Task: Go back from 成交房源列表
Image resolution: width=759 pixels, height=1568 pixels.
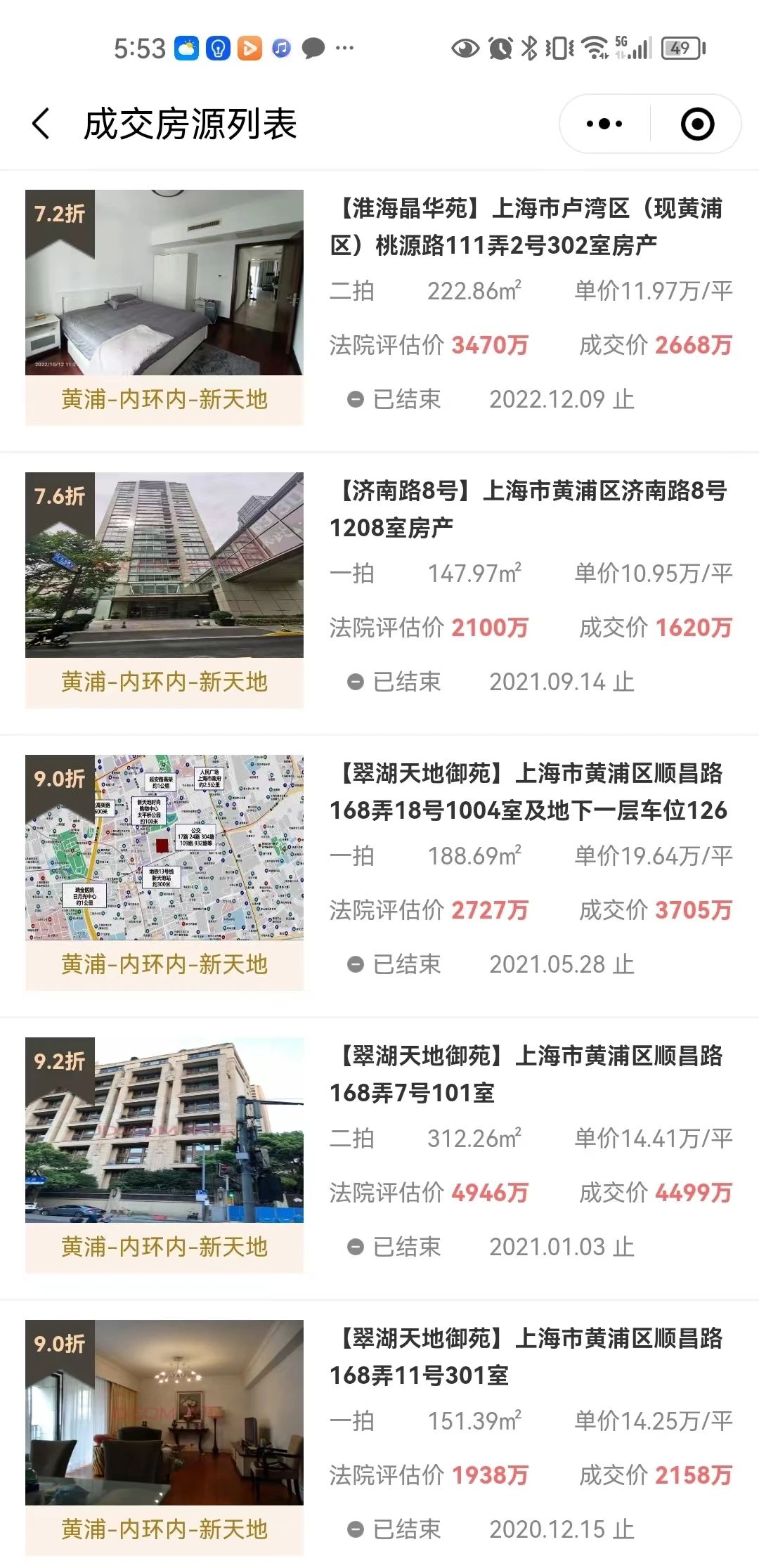Action: pos(41,124)
